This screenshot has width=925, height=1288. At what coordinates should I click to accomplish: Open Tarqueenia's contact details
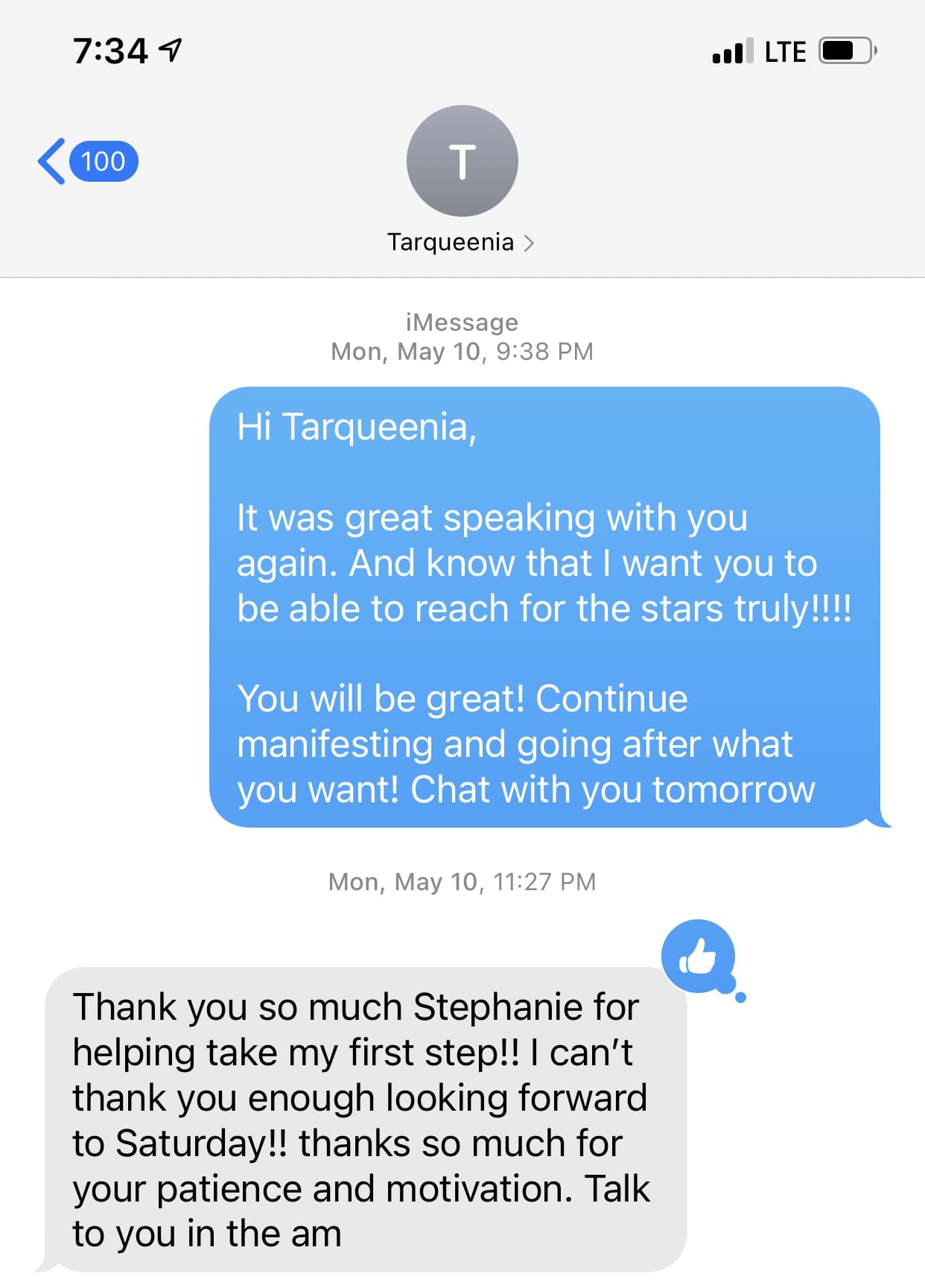(x=461, y=242)
